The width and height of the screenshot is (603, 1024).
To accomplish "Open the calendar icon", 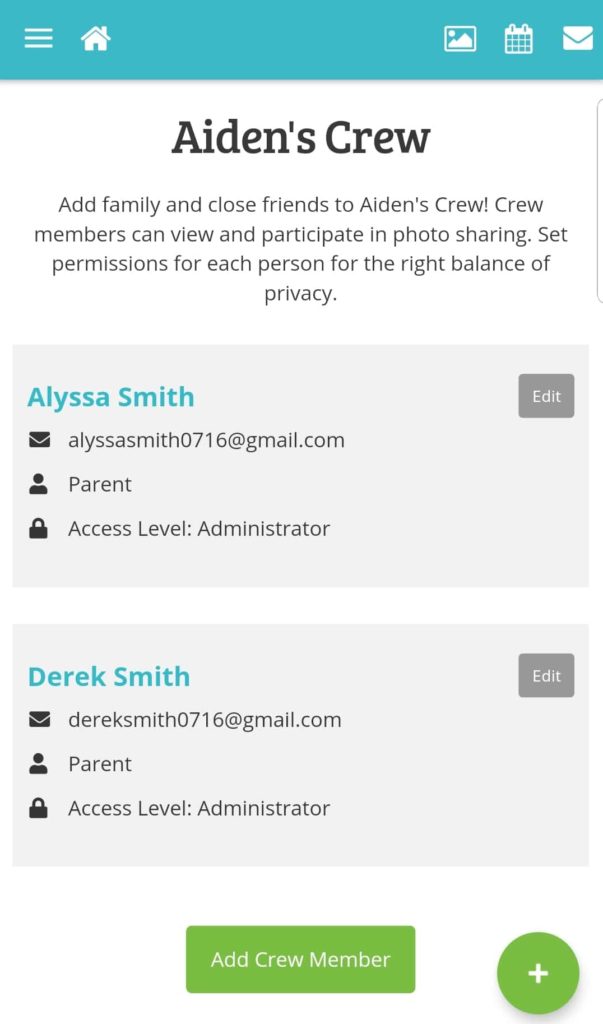I will (x=519, y=39).
